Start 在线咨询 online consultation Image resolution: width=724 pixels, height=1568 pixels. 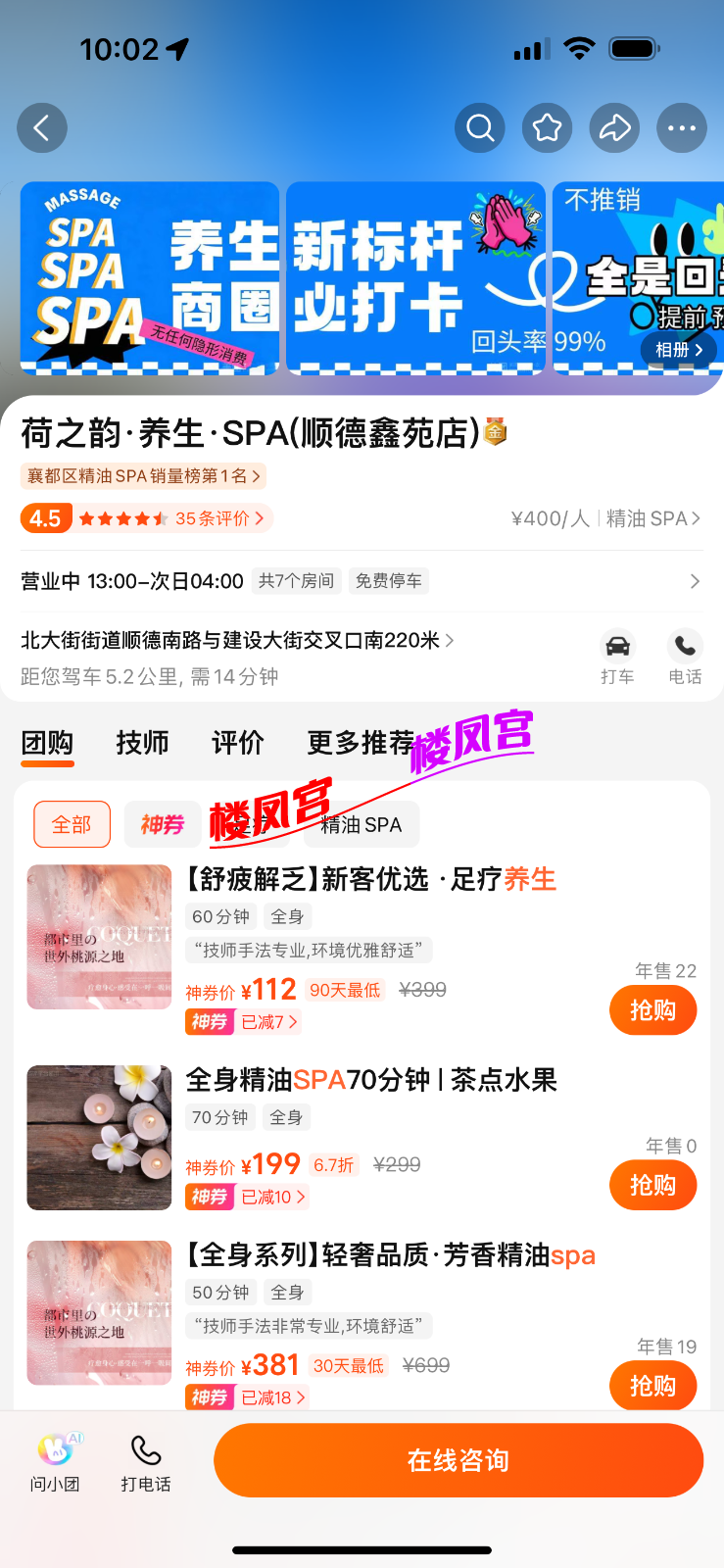[459, 1460]
